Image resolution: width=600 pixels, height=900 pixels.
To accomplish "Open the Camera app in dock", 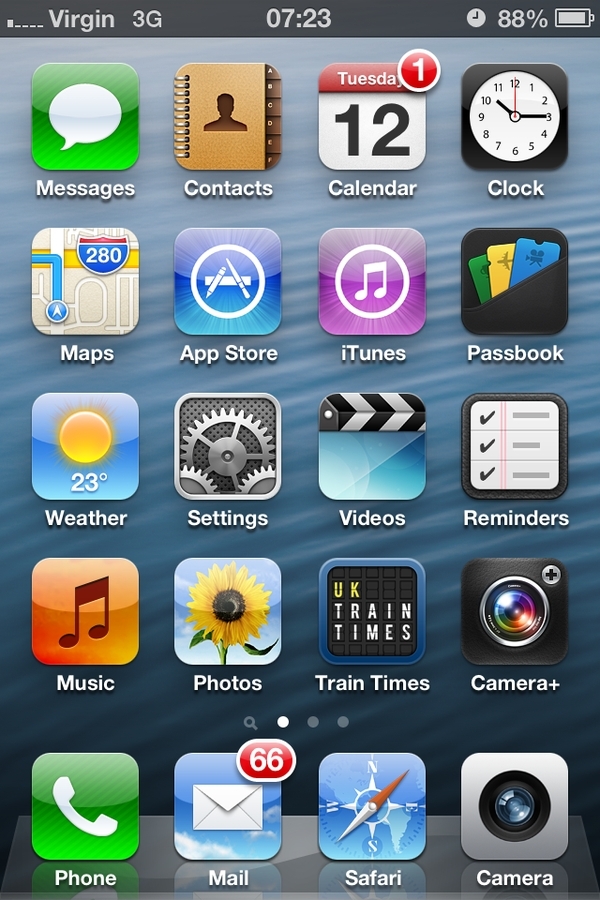I will pos(515,807).
